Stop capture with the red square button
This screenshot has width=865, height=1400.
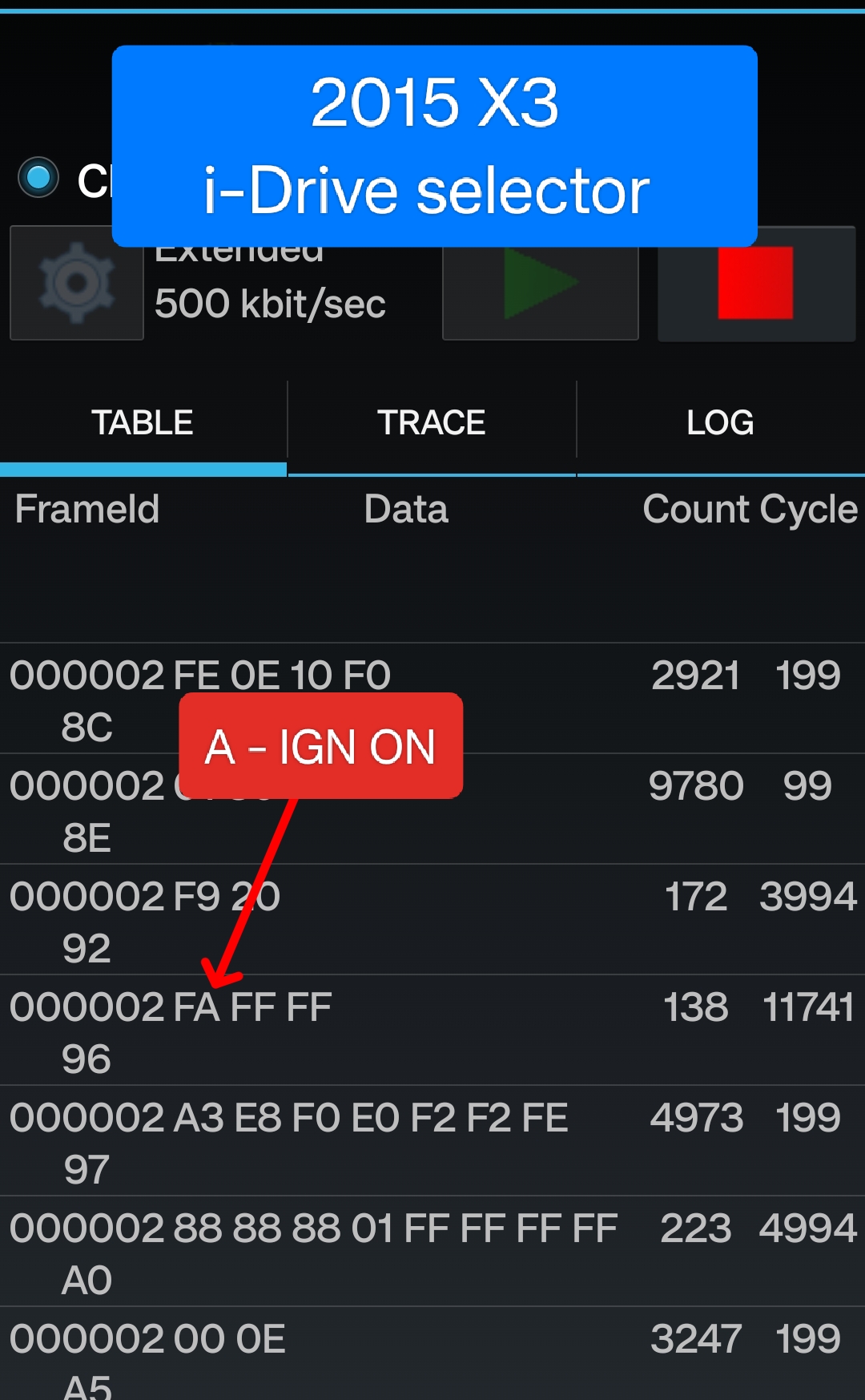pyautogui.click(x=756, y=284)
